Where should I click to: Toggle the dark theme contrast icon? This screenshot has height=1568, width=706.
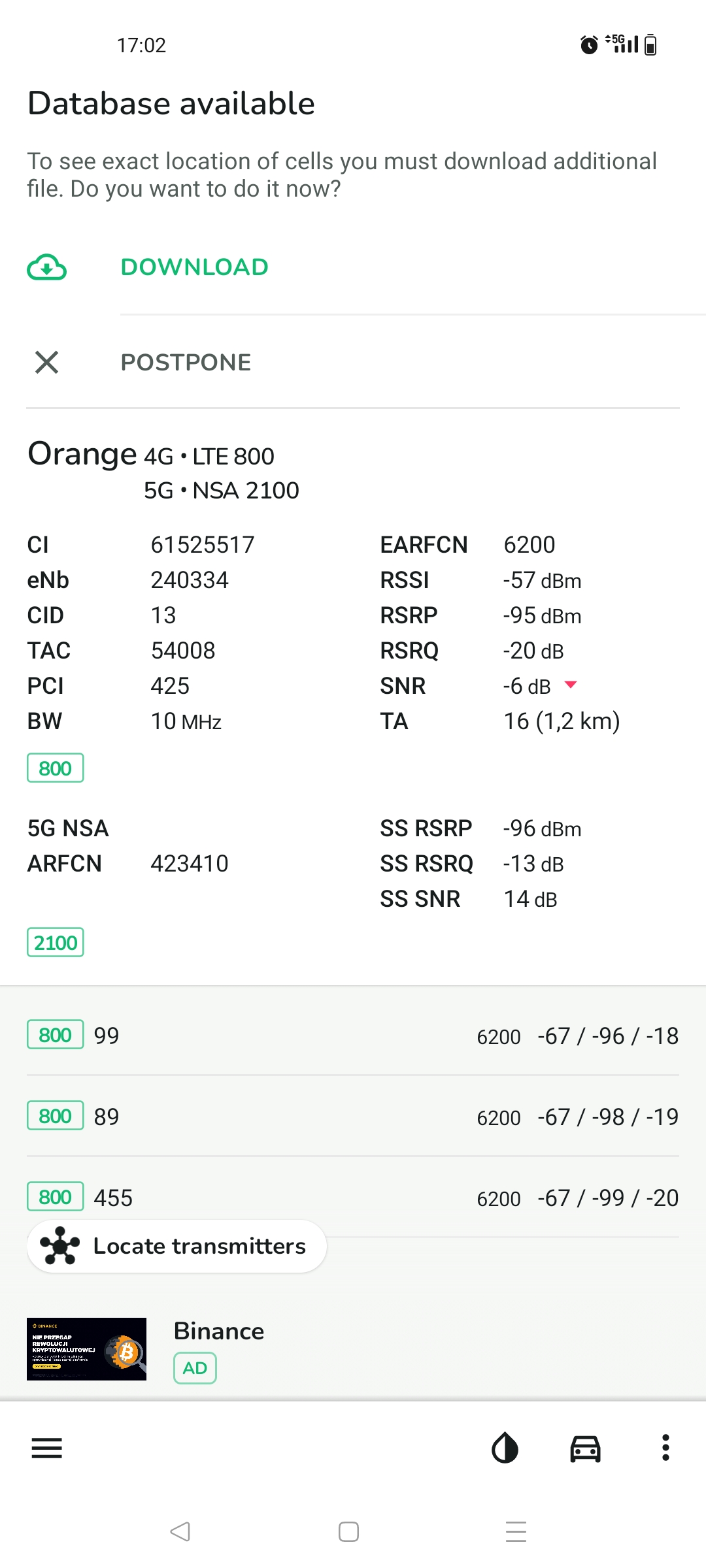505,1448
